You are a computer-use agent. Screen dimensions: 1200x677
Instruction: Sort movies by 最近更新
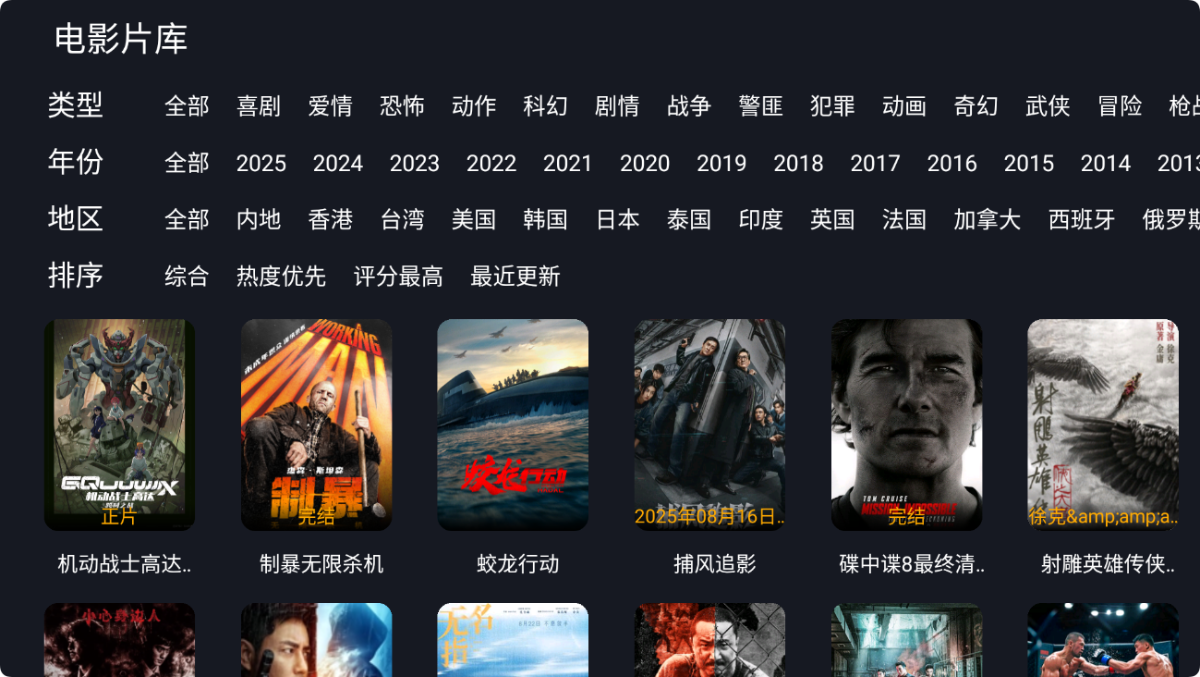(515, 277)
